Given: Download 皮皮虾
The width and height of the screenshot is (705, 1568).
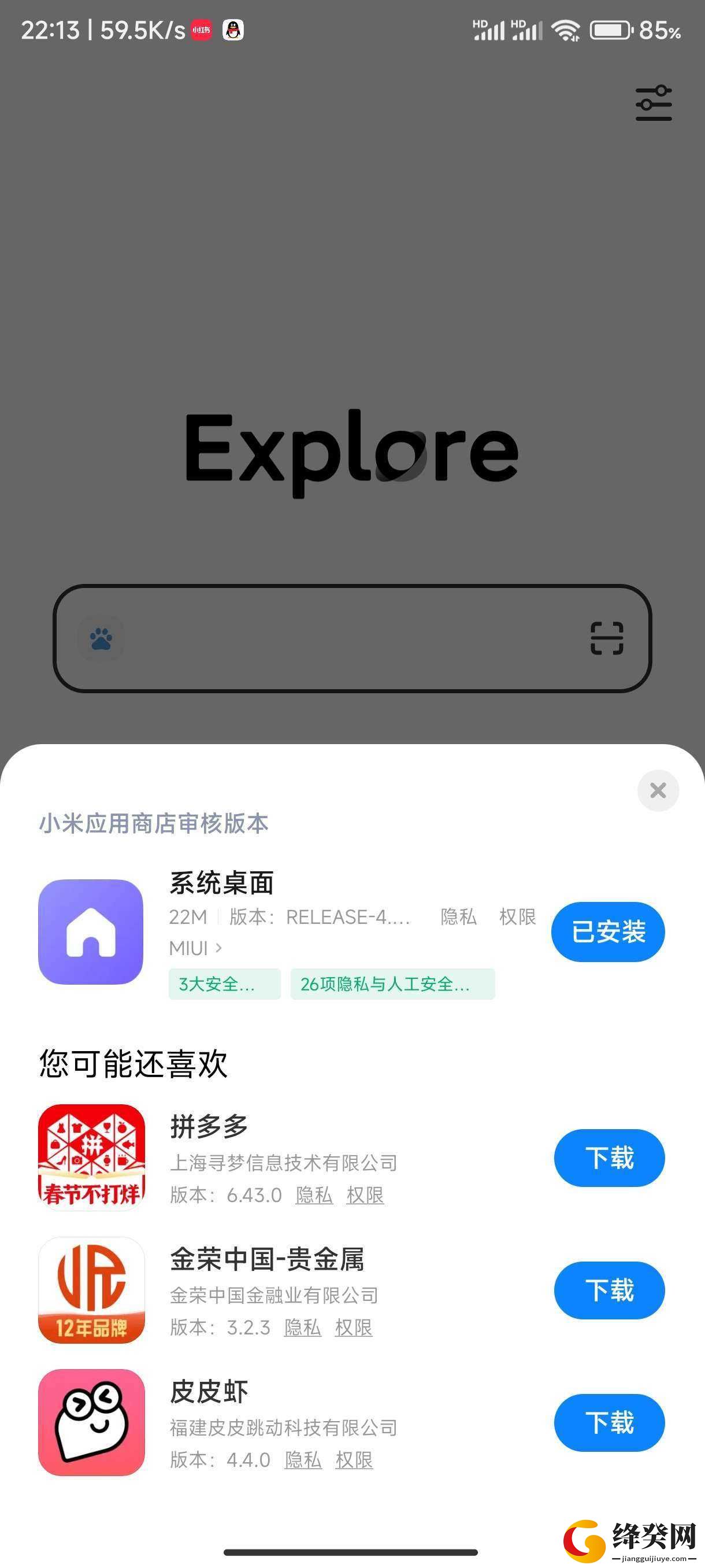Looking at the screenshot, I should point(609,1422).
